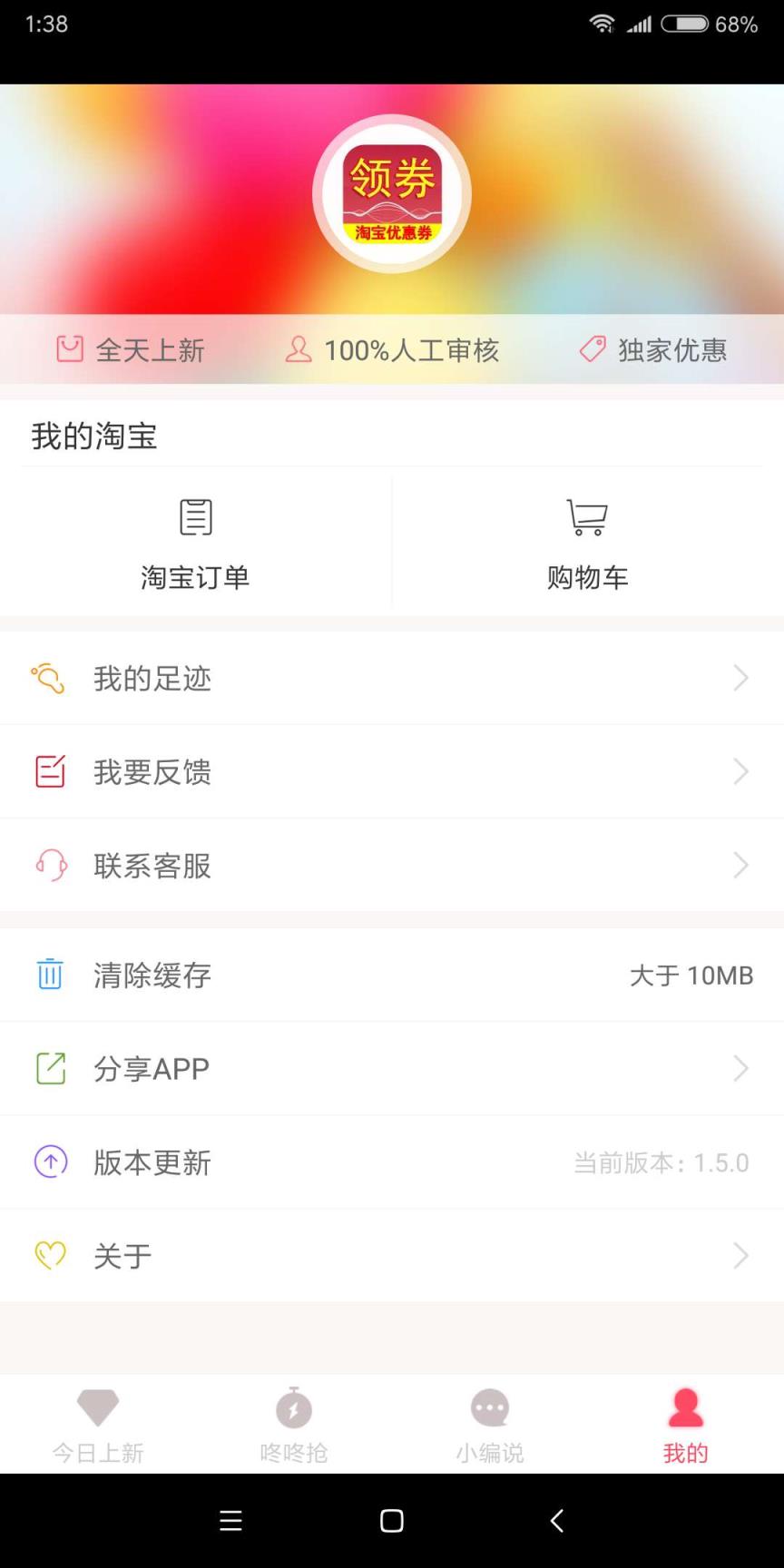Click the 版本更新 upward arrow icon

(51, 1161)
